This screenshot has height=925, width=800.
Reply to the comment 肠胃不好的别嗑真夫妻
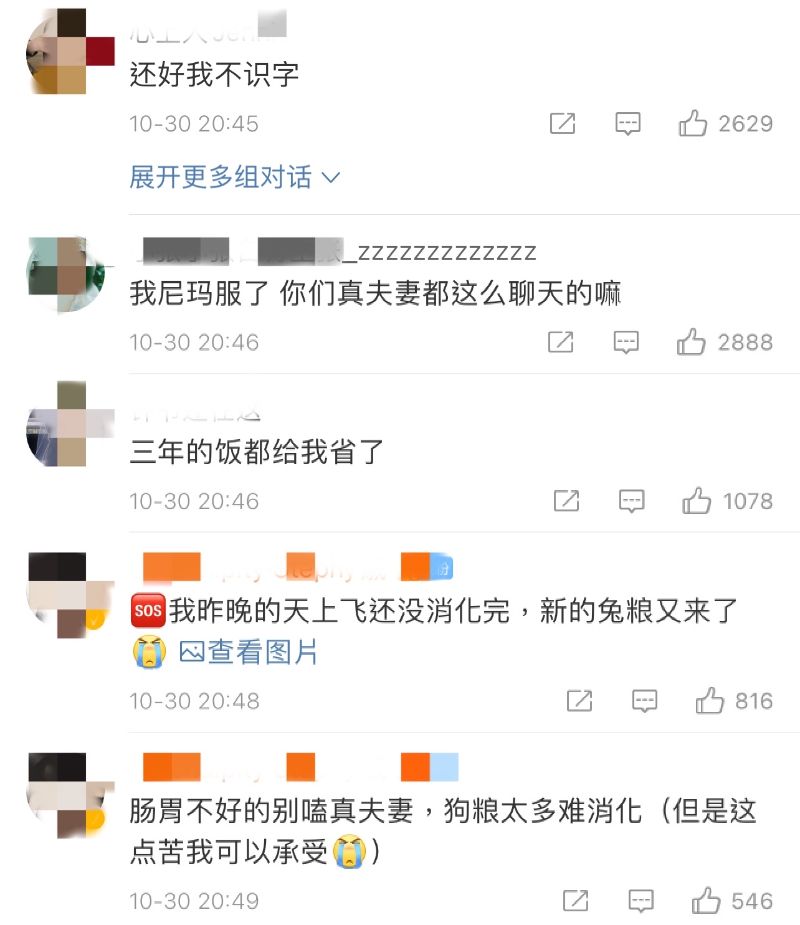pos(641,901)
